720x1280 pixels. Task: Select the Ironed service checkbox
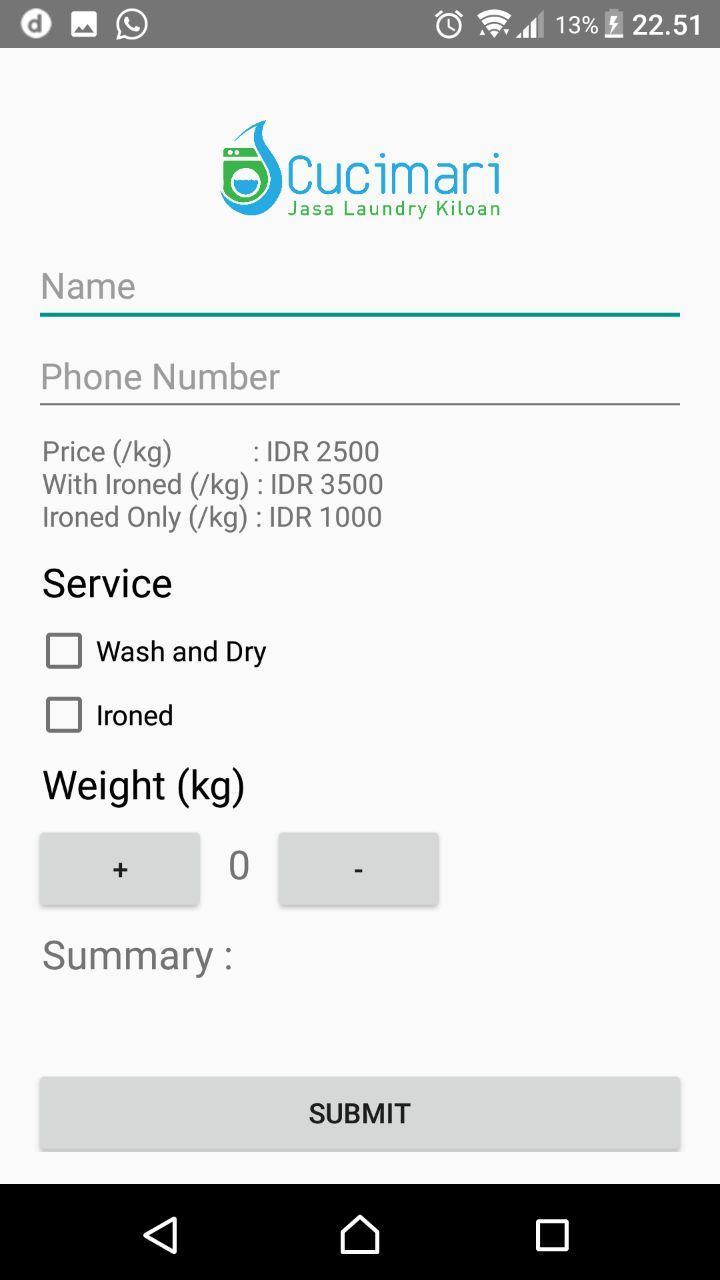(64, 715)
